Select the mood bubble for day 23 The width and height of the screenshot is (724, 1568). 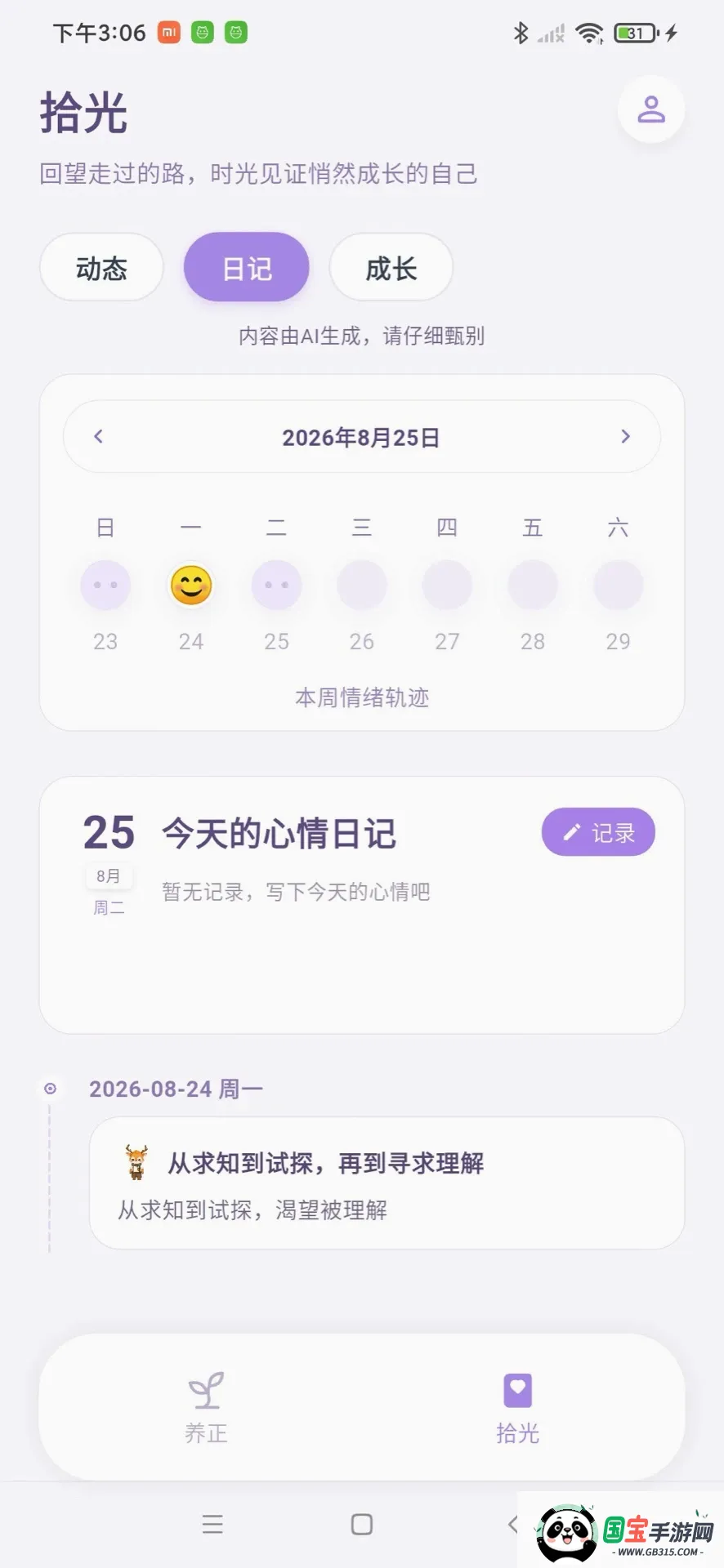tap(105, 586)
